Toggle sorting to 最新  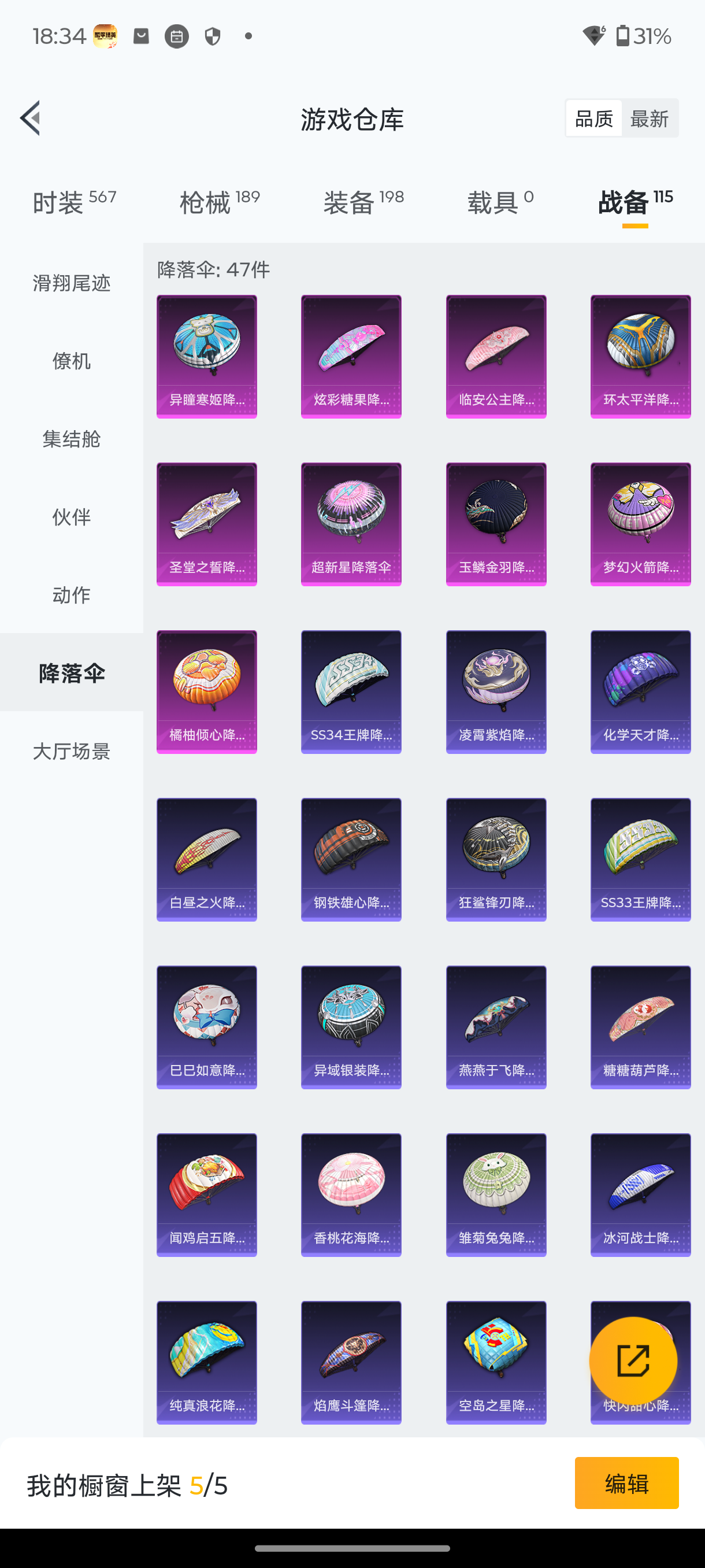pyautogui.click(x=650, y=118)
